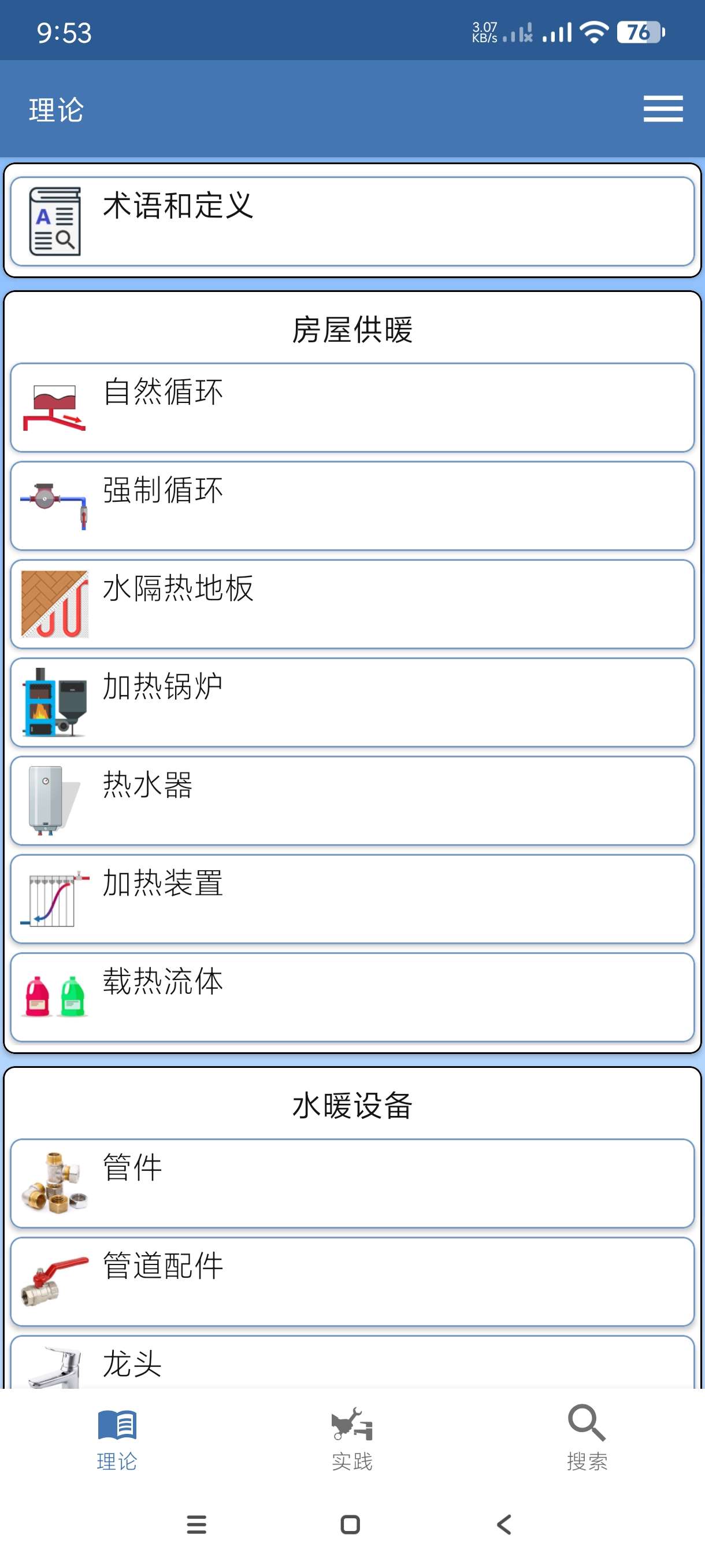705x1568 pixels.
Task: Select 加热装置 topic
Action: [352, 899]
